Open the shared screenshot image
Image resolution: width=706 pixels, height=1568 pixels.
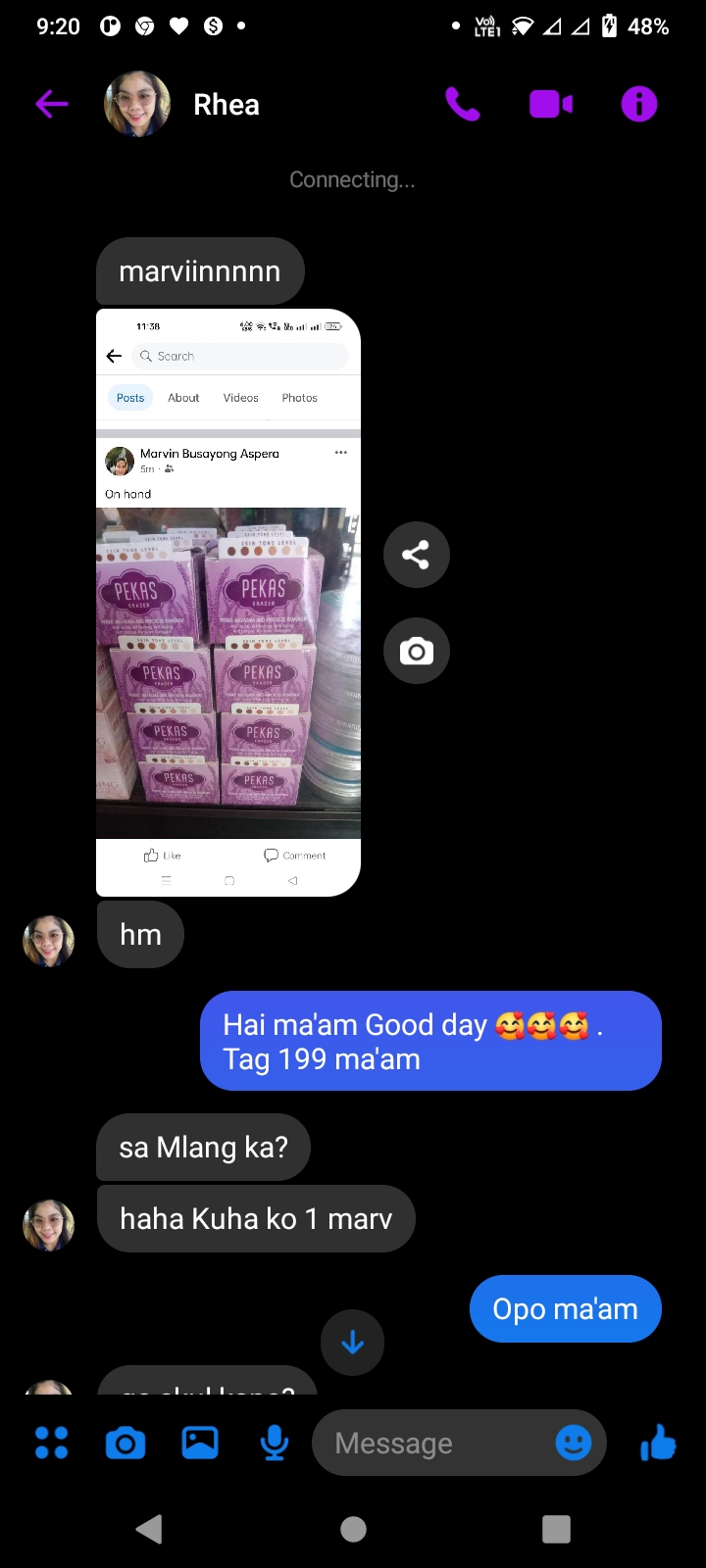pos(228,602)
